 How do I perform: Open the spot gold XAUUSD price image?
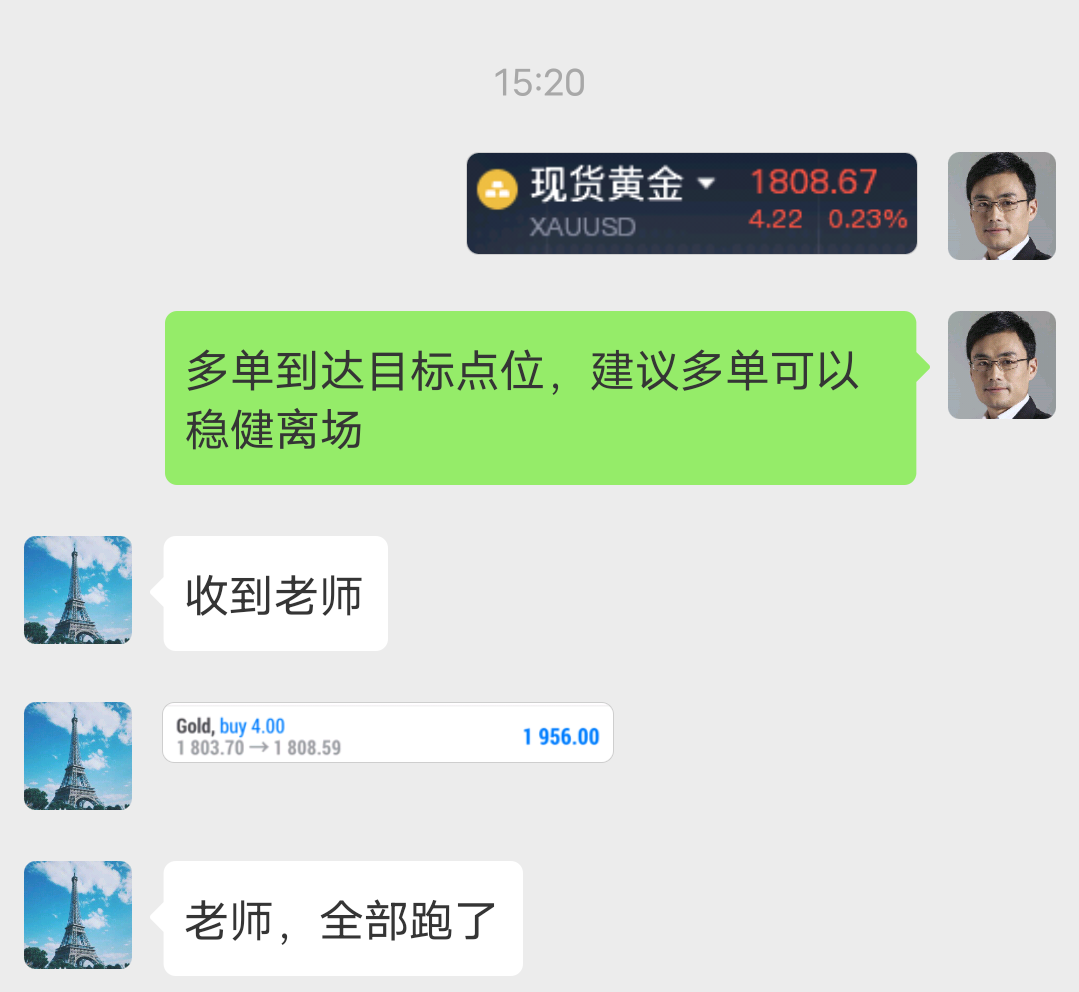(691, 203)
